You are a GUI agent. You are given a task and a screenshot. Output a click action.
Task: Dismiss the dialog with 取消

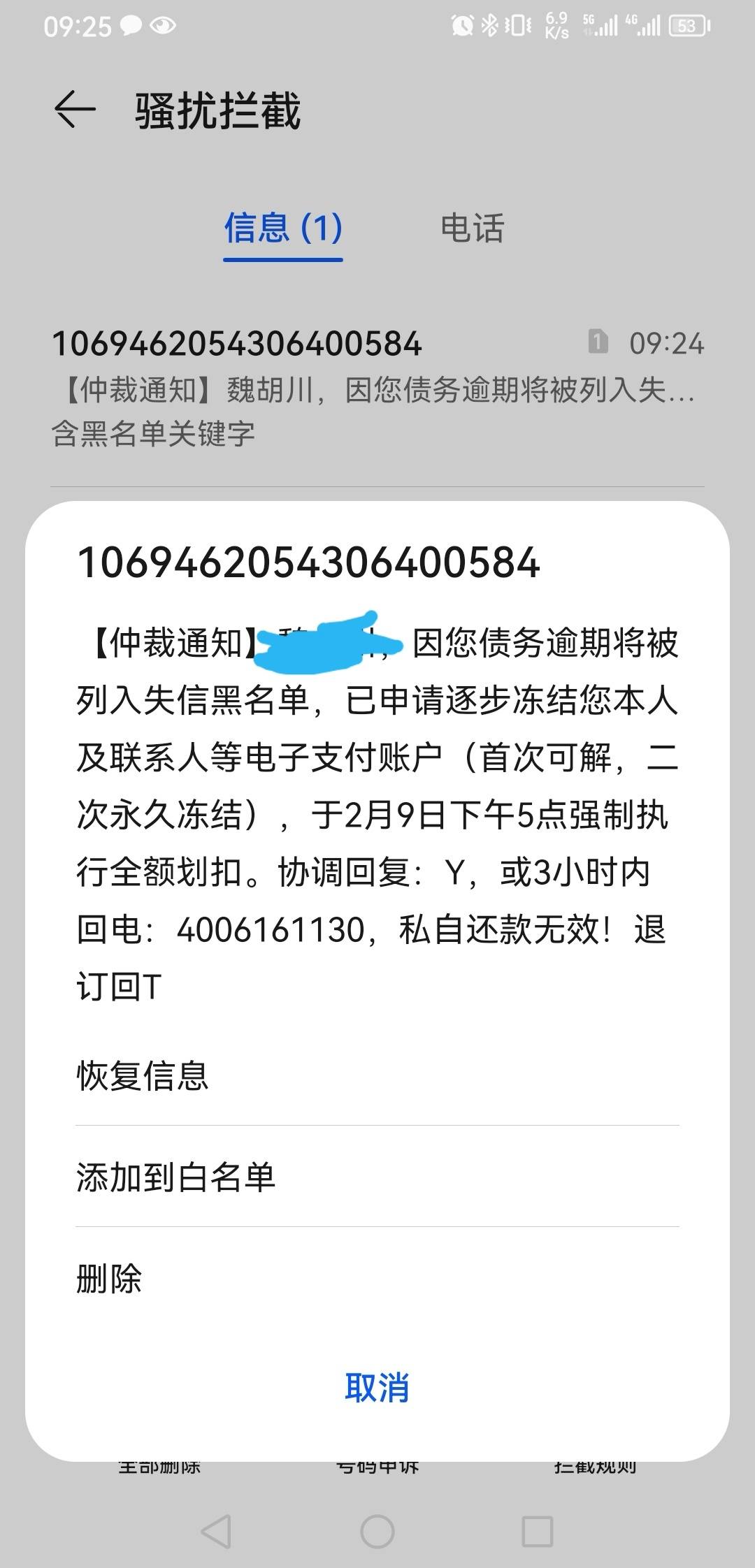pyautogui.click(x=377, y=1388)
